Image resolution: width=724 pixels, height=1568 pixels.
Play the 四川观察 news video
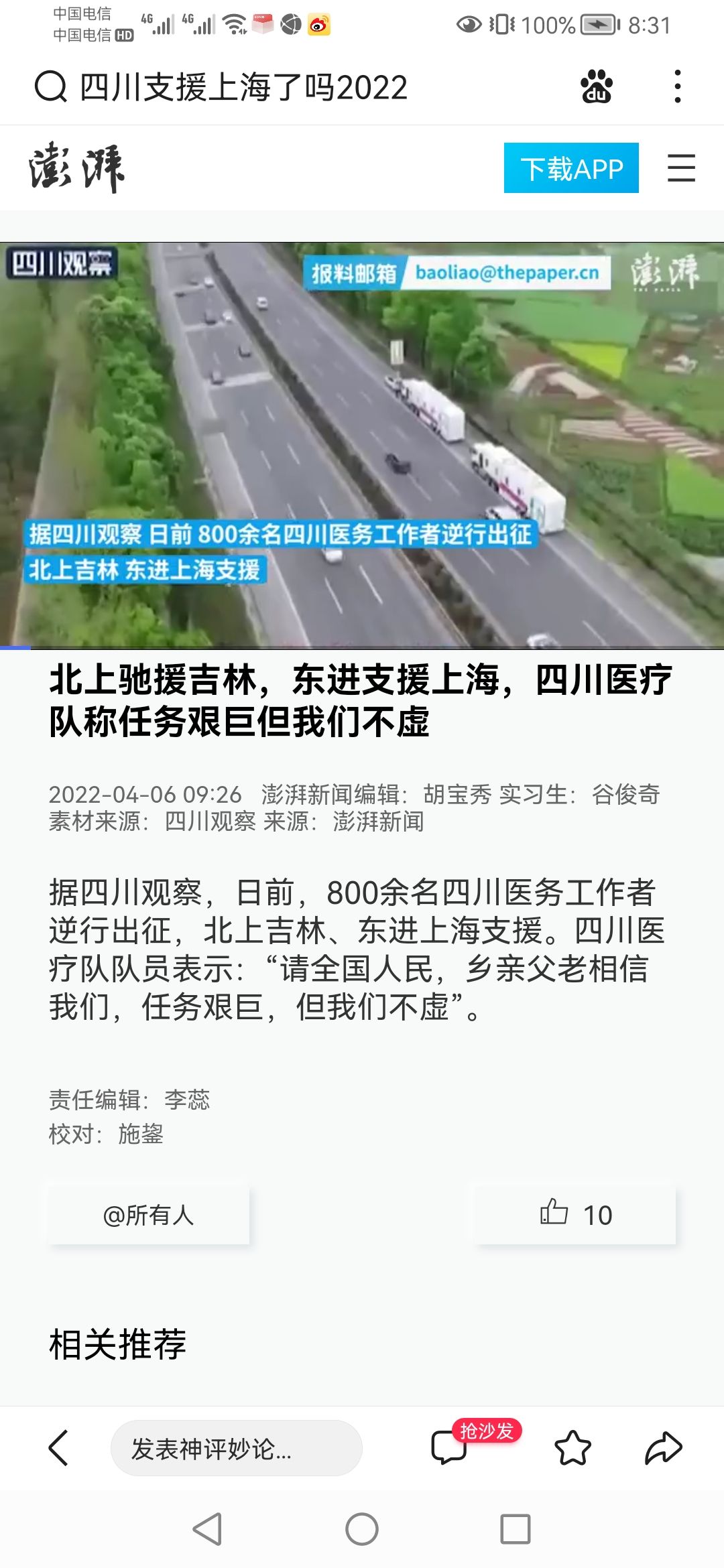pyautogui.click(x=362, y=446)
